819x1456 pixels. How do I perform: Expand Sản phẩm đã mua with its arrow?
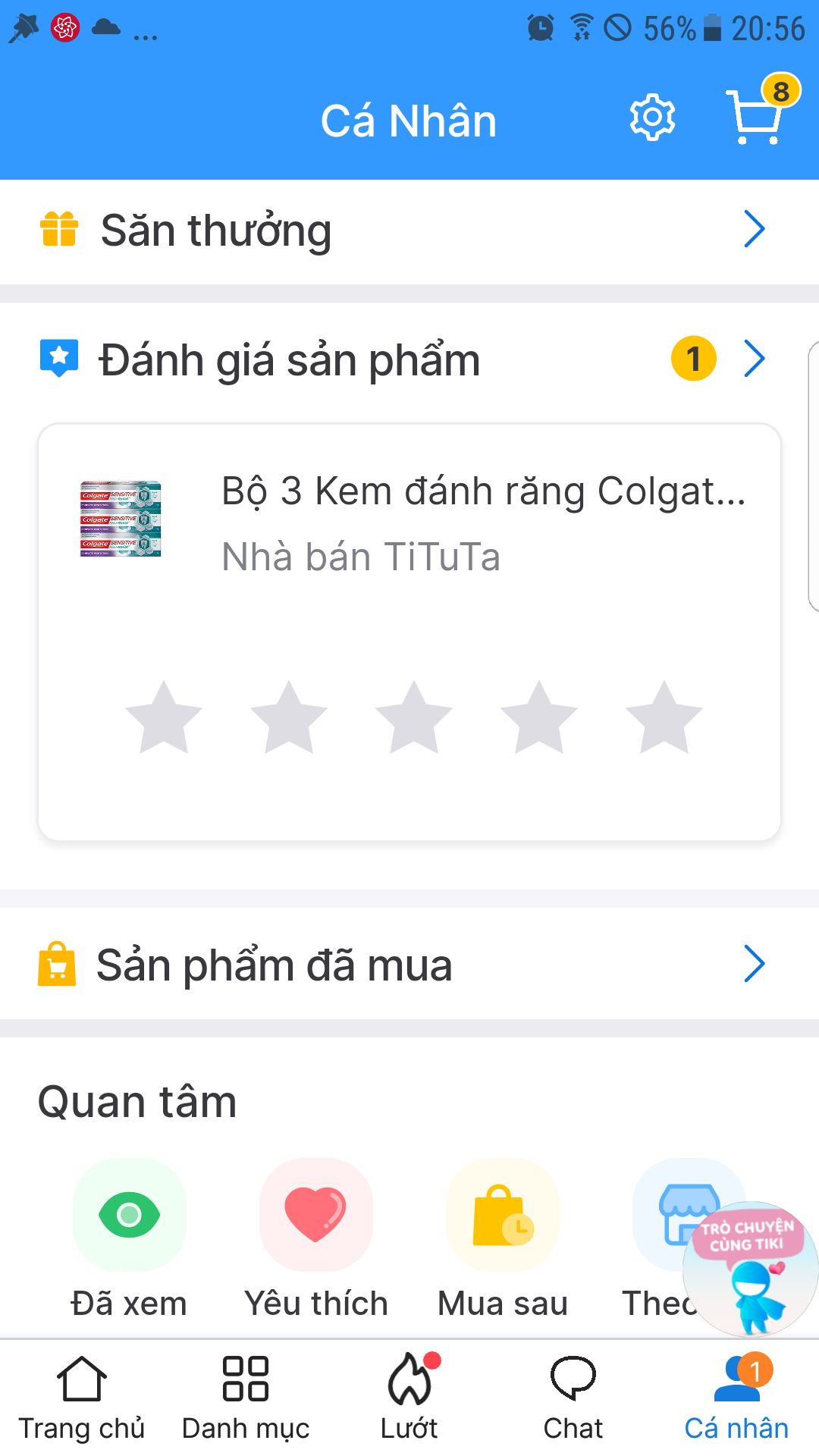(x=753, y=964)
